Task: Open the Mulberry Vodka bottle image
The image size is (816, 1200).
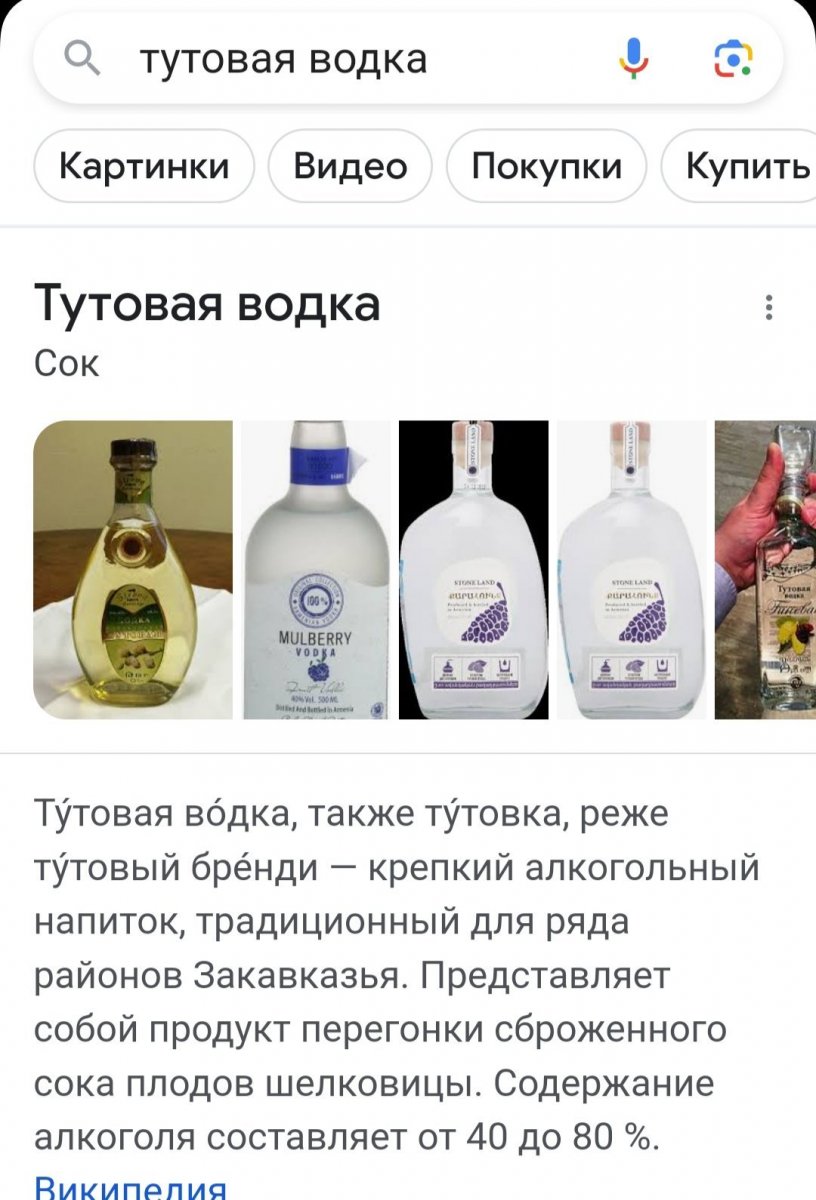Action: (316, 569)
